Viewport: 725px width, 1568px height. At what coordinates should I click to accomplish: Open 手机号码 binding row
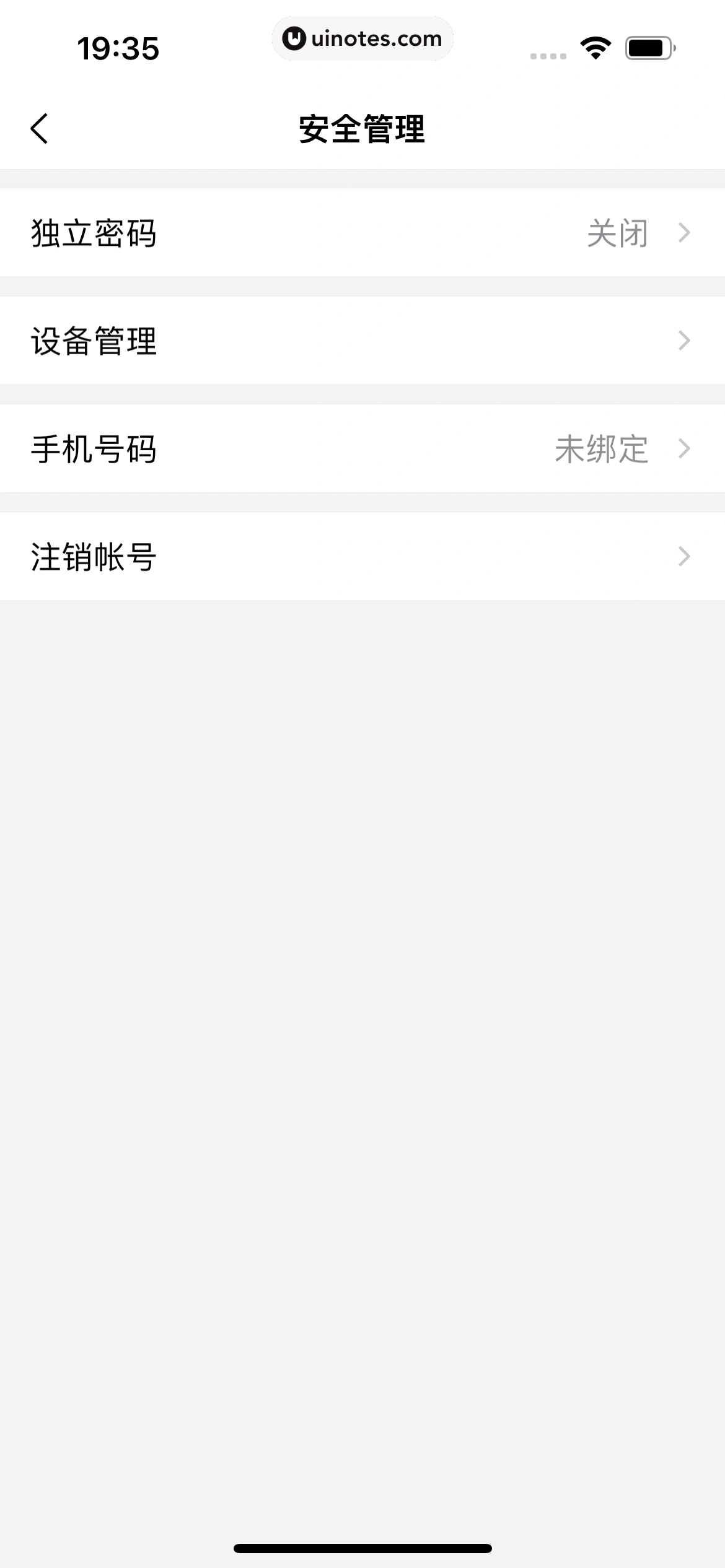[x=362, y=448]
